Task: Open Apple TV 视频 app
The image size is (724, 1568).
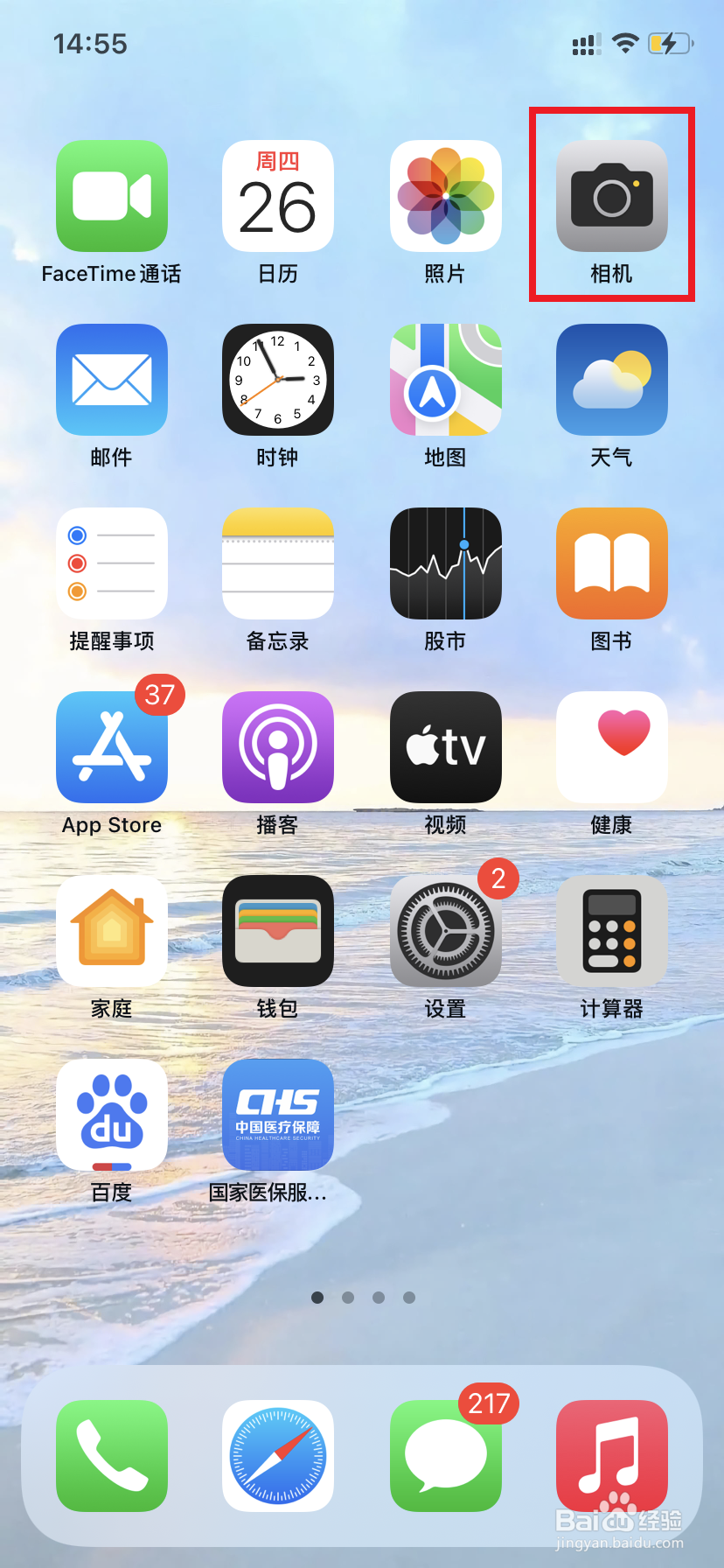Action: [x=445, y=747]
